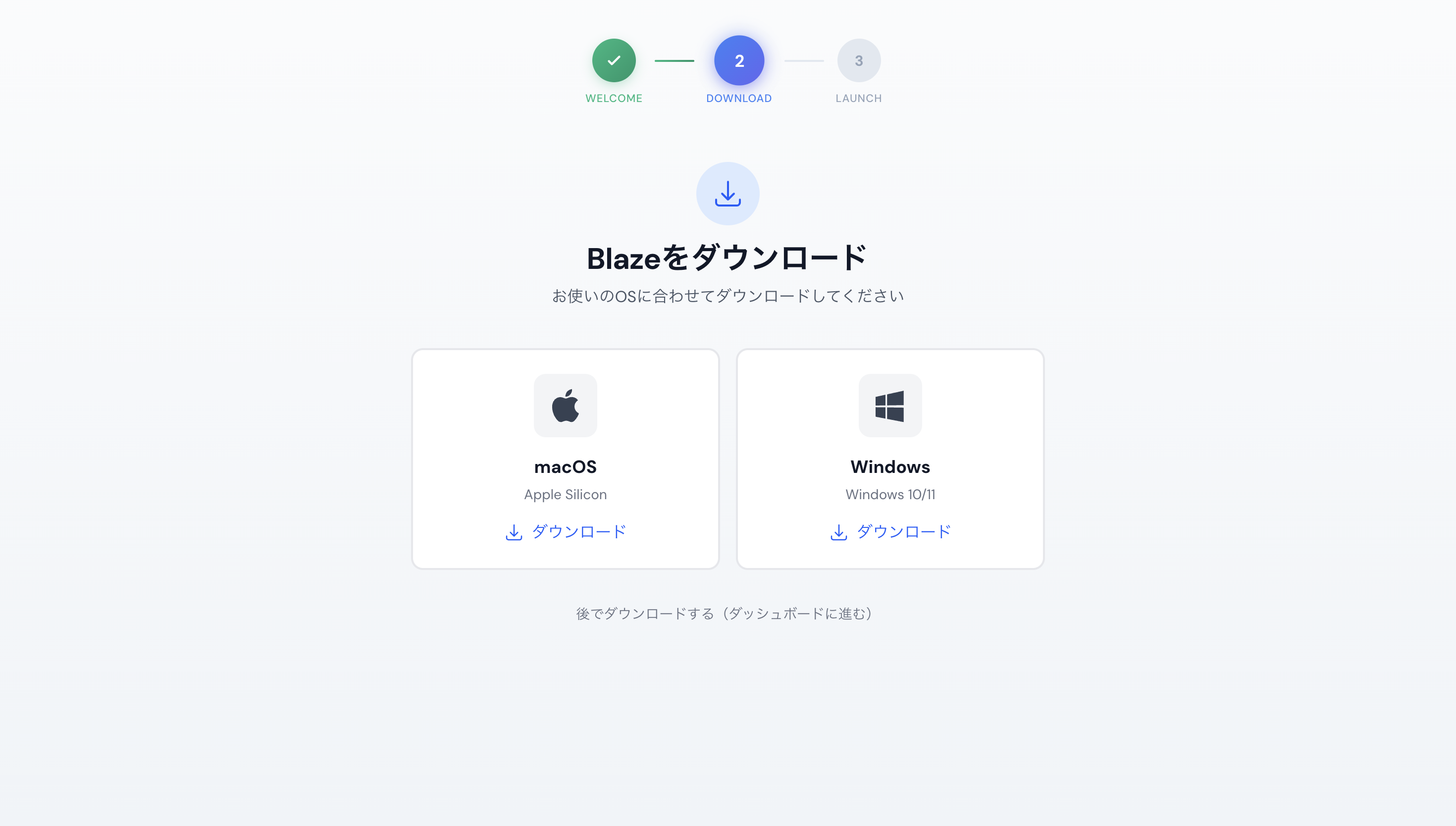1456x826 pixels.
Task: Skip download and go to dashboard
Action: (x=725, y=614)
